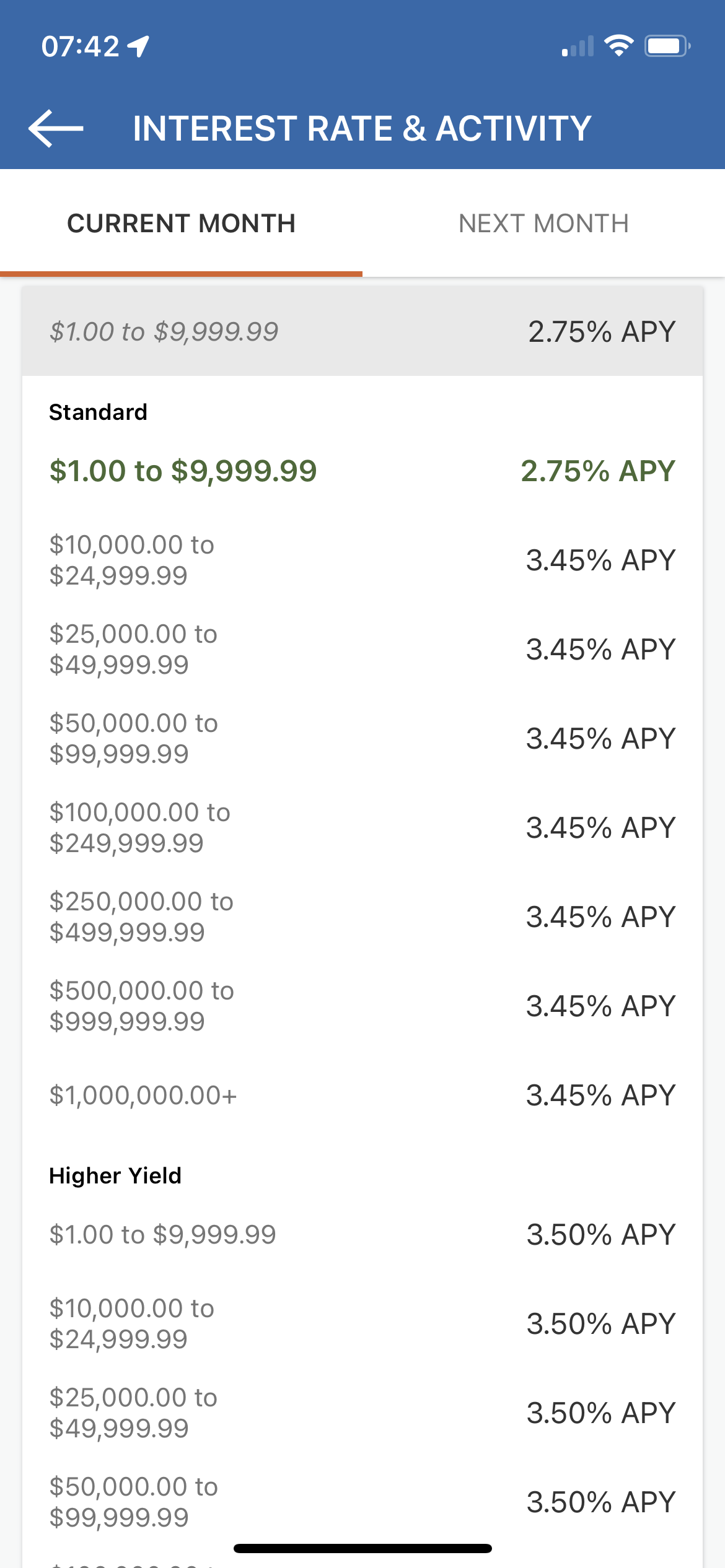This screenshot has width=725, height=1568.
Task: Tap the Higher Yield section header
Action: (x=115, y=1175)
